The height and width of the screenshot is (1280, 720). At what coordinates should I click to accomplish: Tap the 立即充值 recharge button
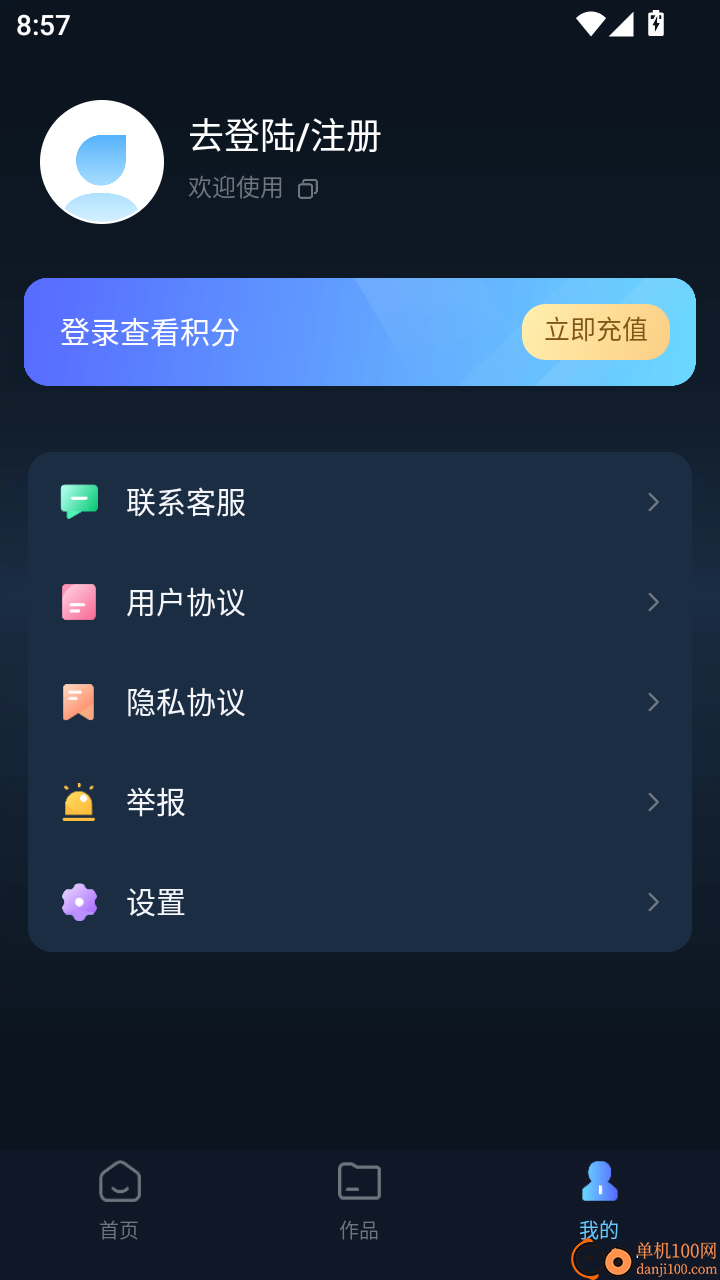(596, 331)
